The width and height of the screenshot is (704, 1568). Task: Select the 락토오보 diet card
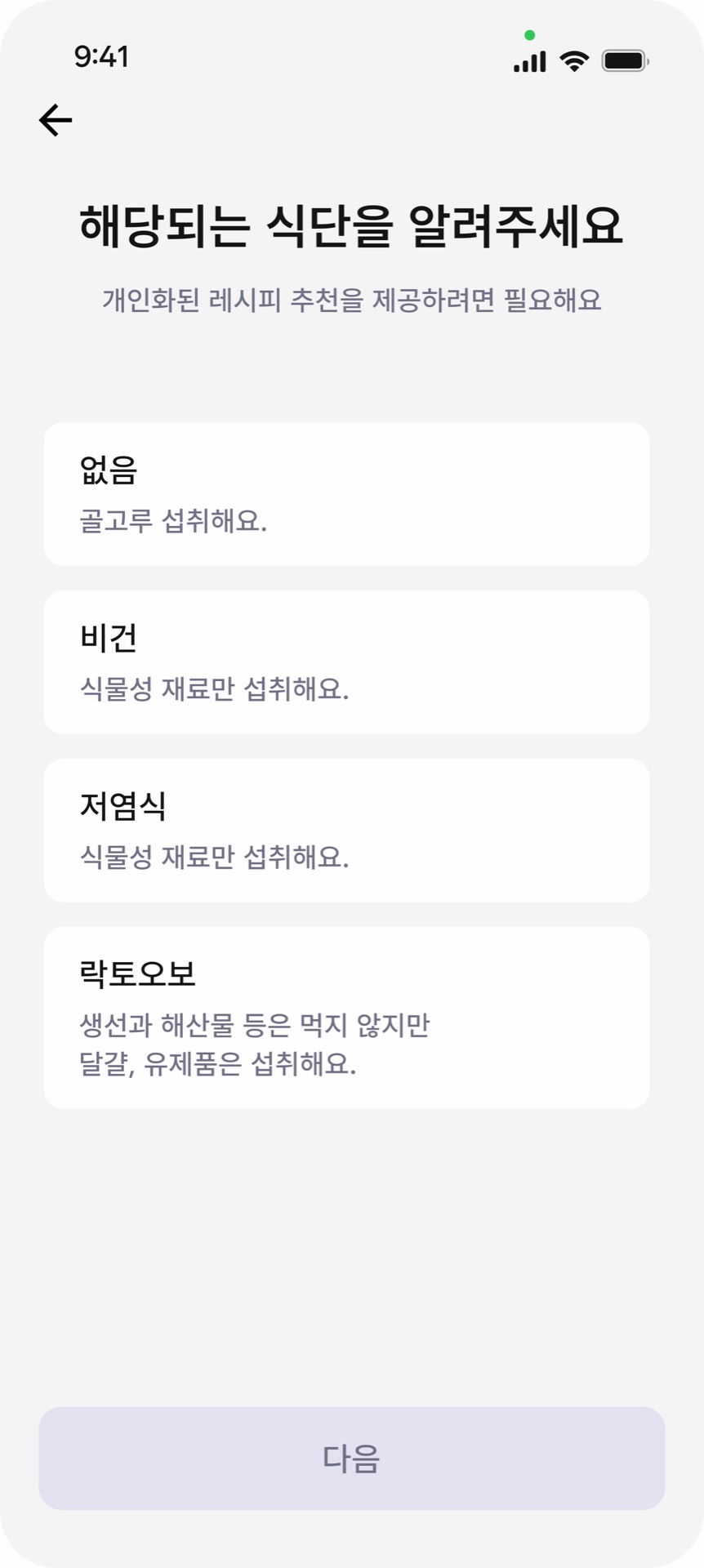pyautogui.click(x=346, y=1018)
